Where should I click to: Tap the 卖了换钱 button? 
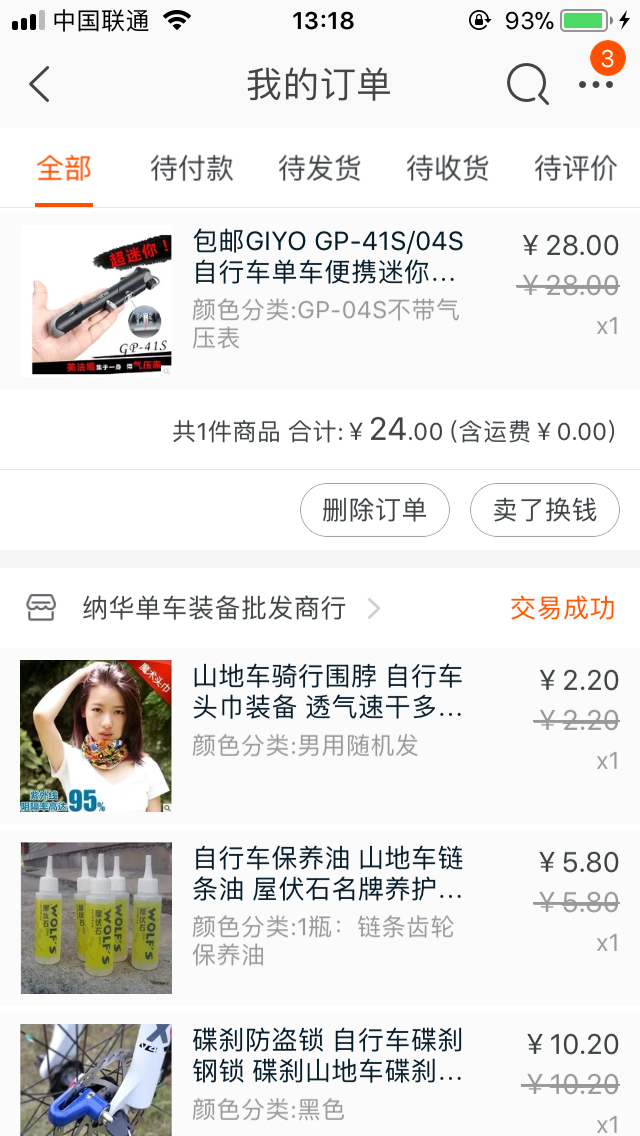point(544,510)
